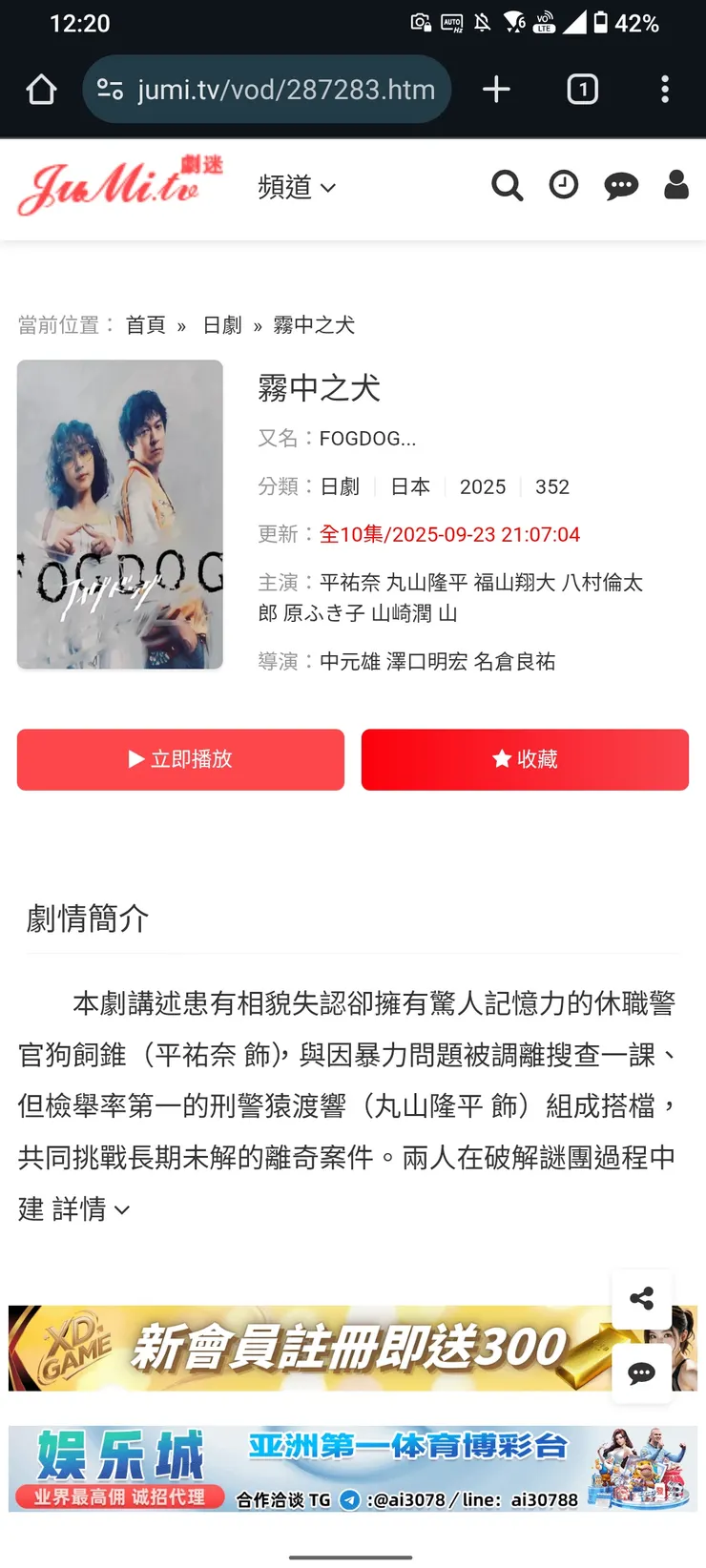Click the JuMi.tv logo
706x1568 pixels.
click(119, 186)
